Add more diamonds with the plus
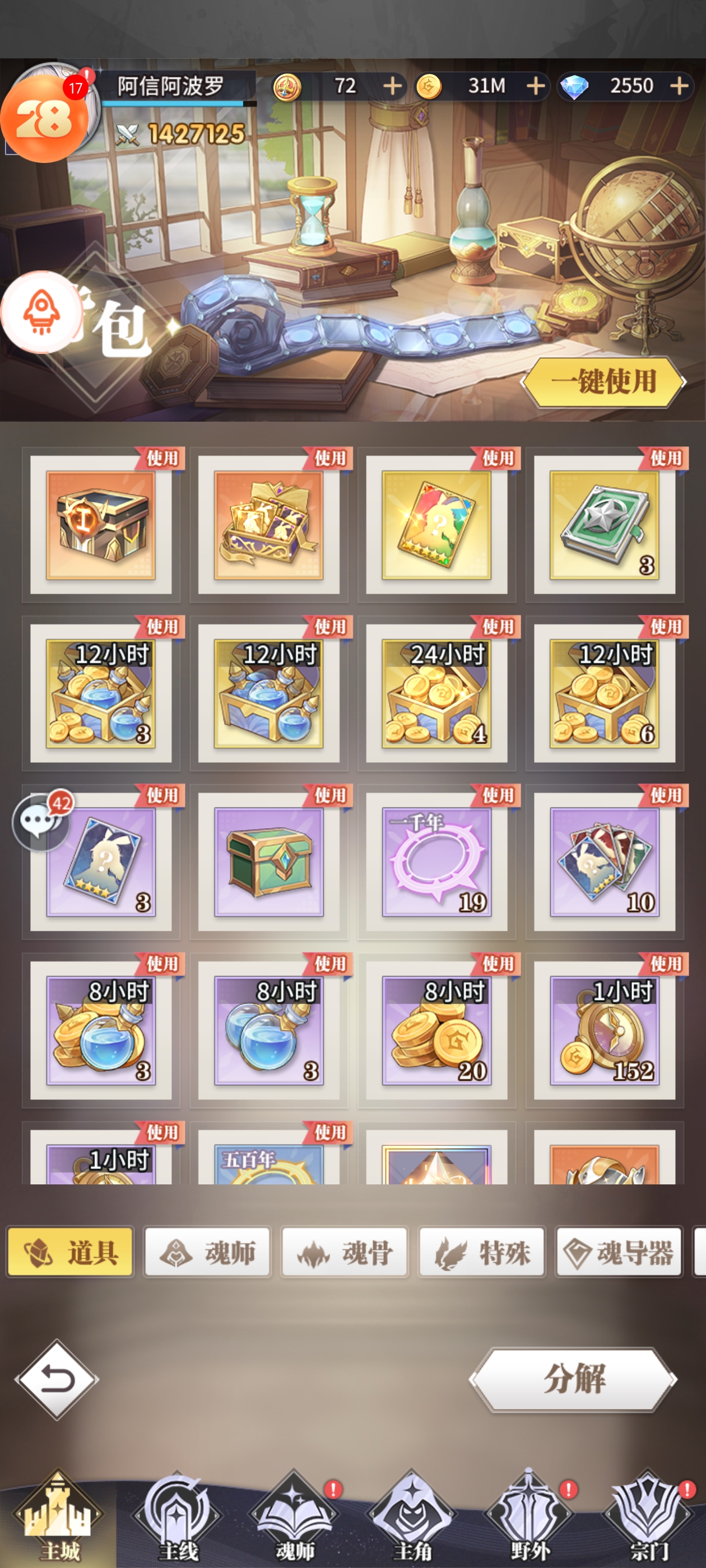This screenshot has width=706, height=1568. pos(679,86)
